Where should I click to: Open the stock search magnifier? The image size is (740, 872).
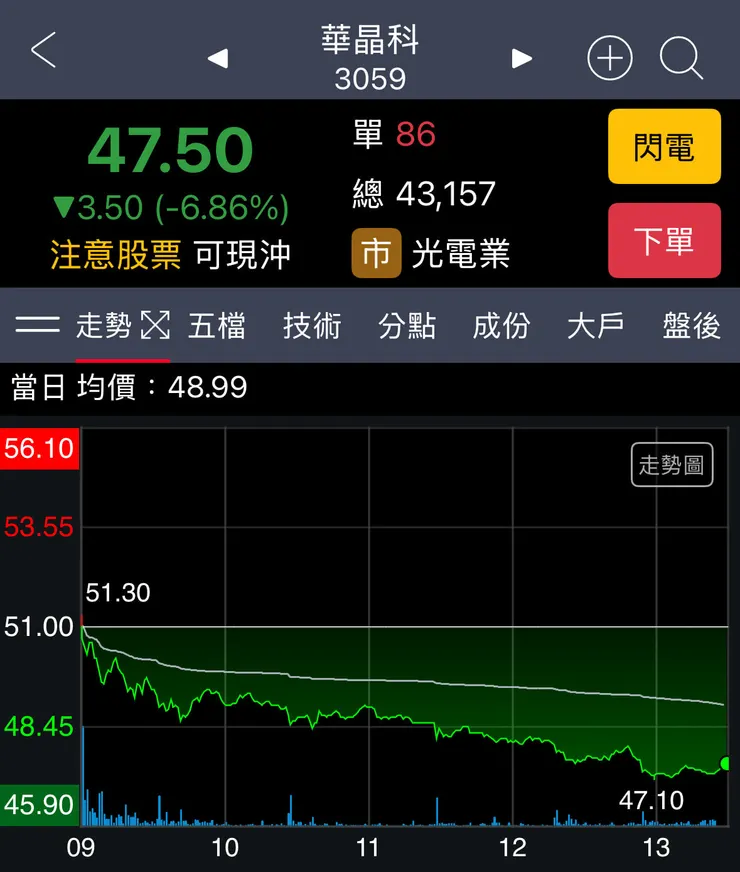tap(683, 58)
